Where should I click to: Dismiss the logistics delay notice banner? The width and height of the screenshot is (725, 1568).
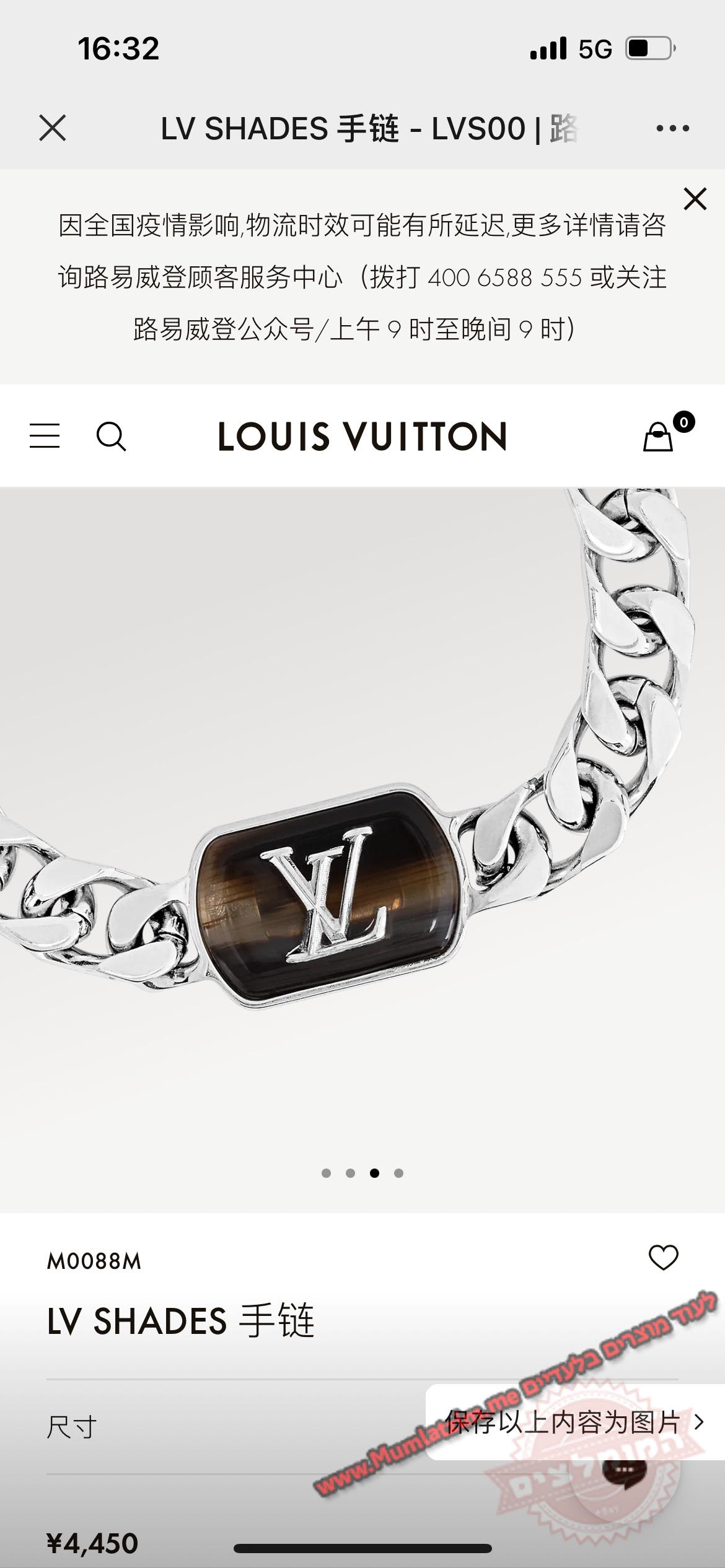(695, 199)
